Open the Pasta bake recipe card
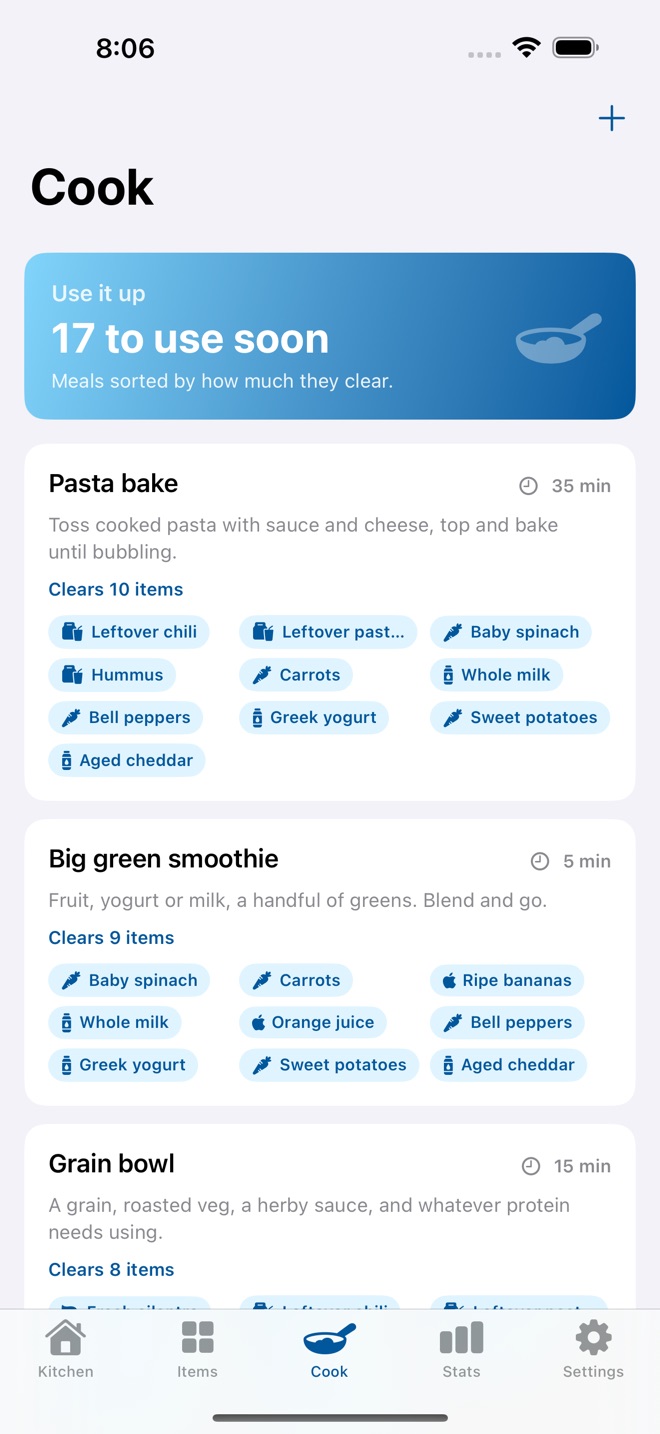 330,622
